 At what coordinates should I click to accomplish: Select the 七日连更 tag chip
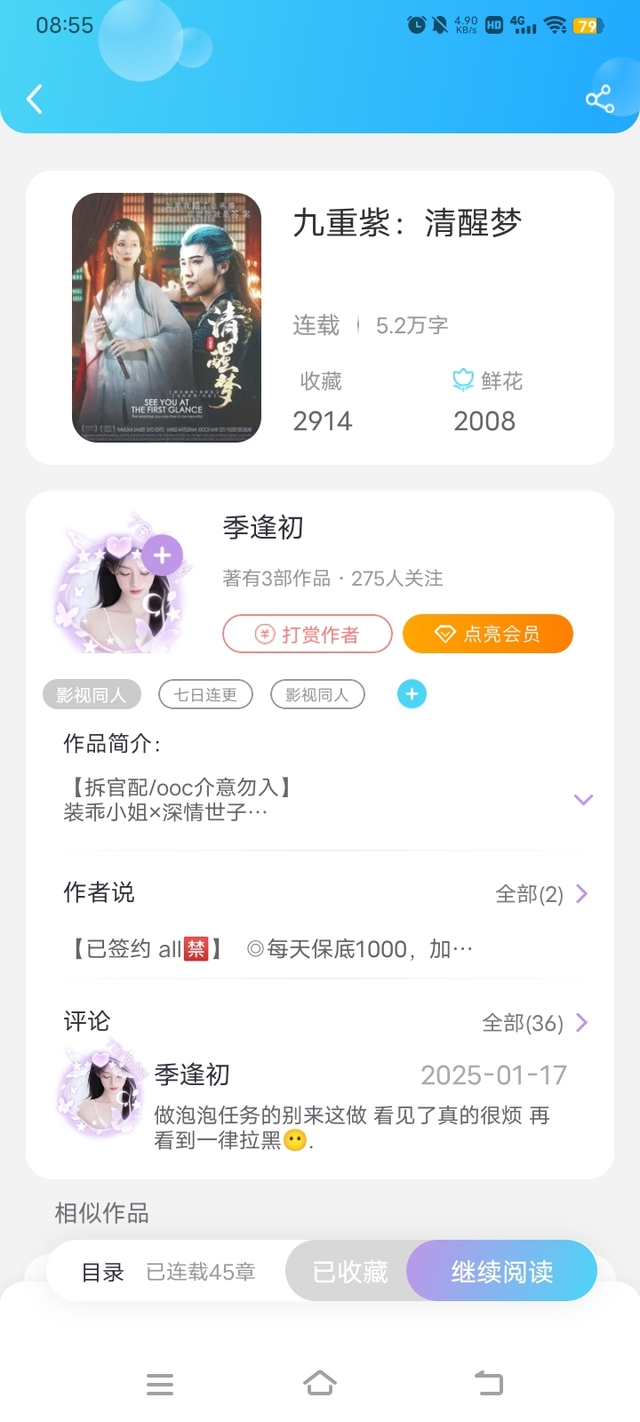click(x=205, y=695)
